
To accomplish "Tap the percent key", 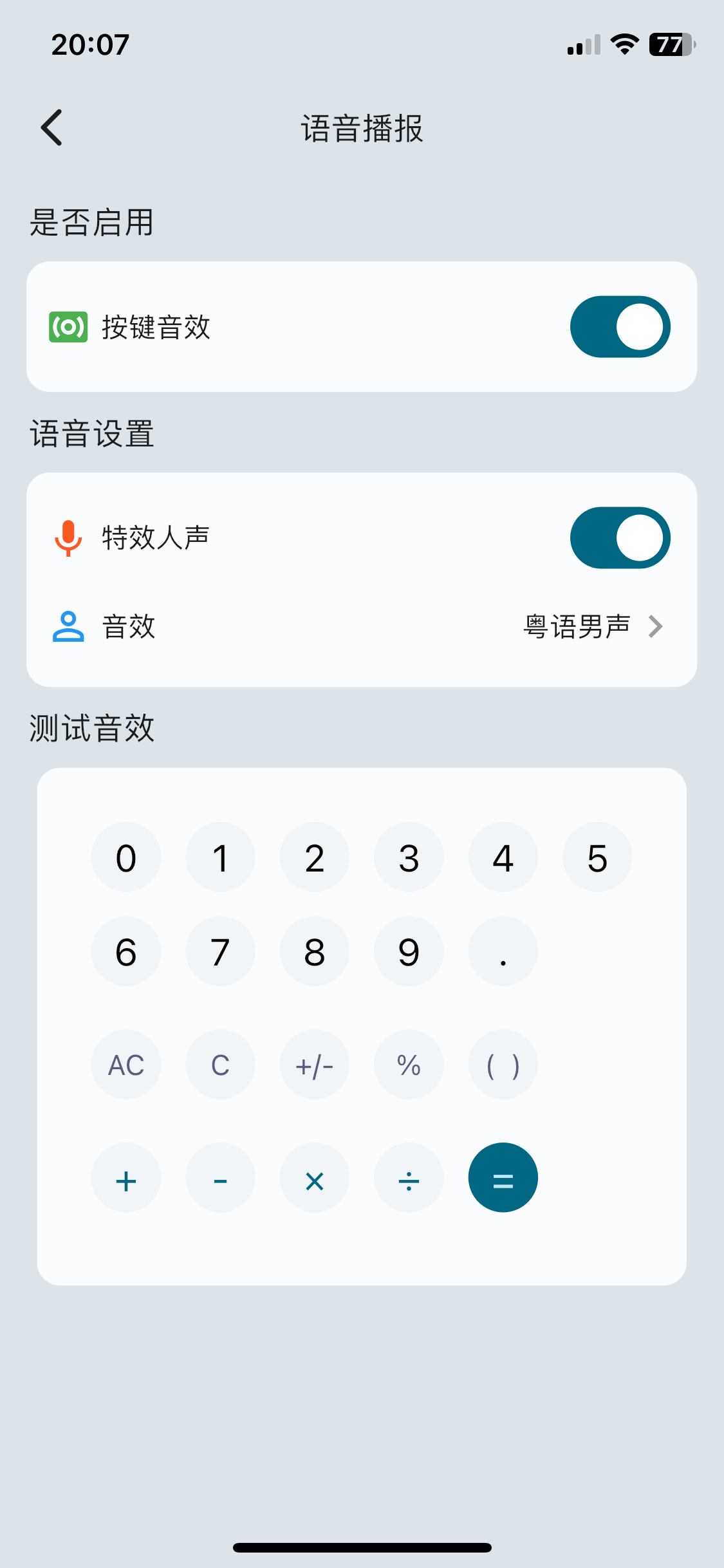I will pos(409,1065).
